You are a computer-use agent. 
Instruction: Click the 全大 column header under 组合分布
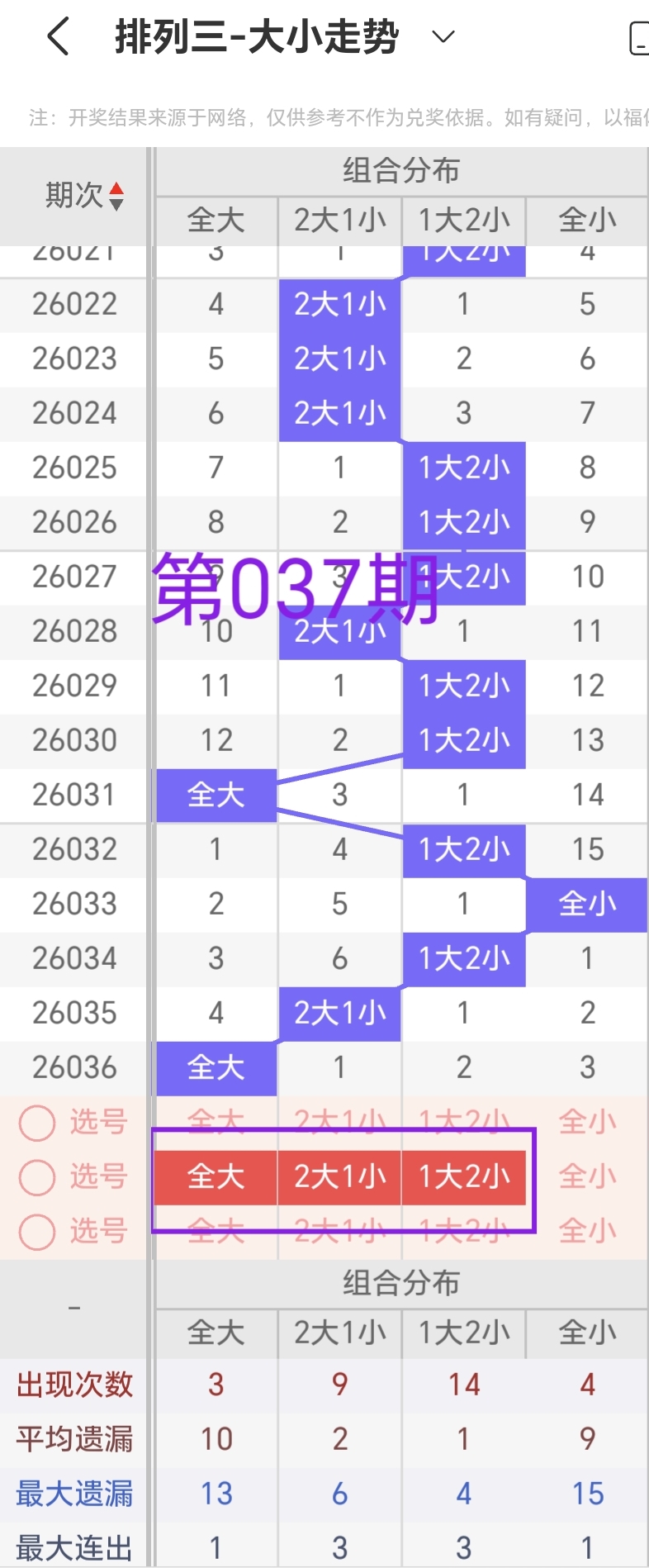[215, 221]
